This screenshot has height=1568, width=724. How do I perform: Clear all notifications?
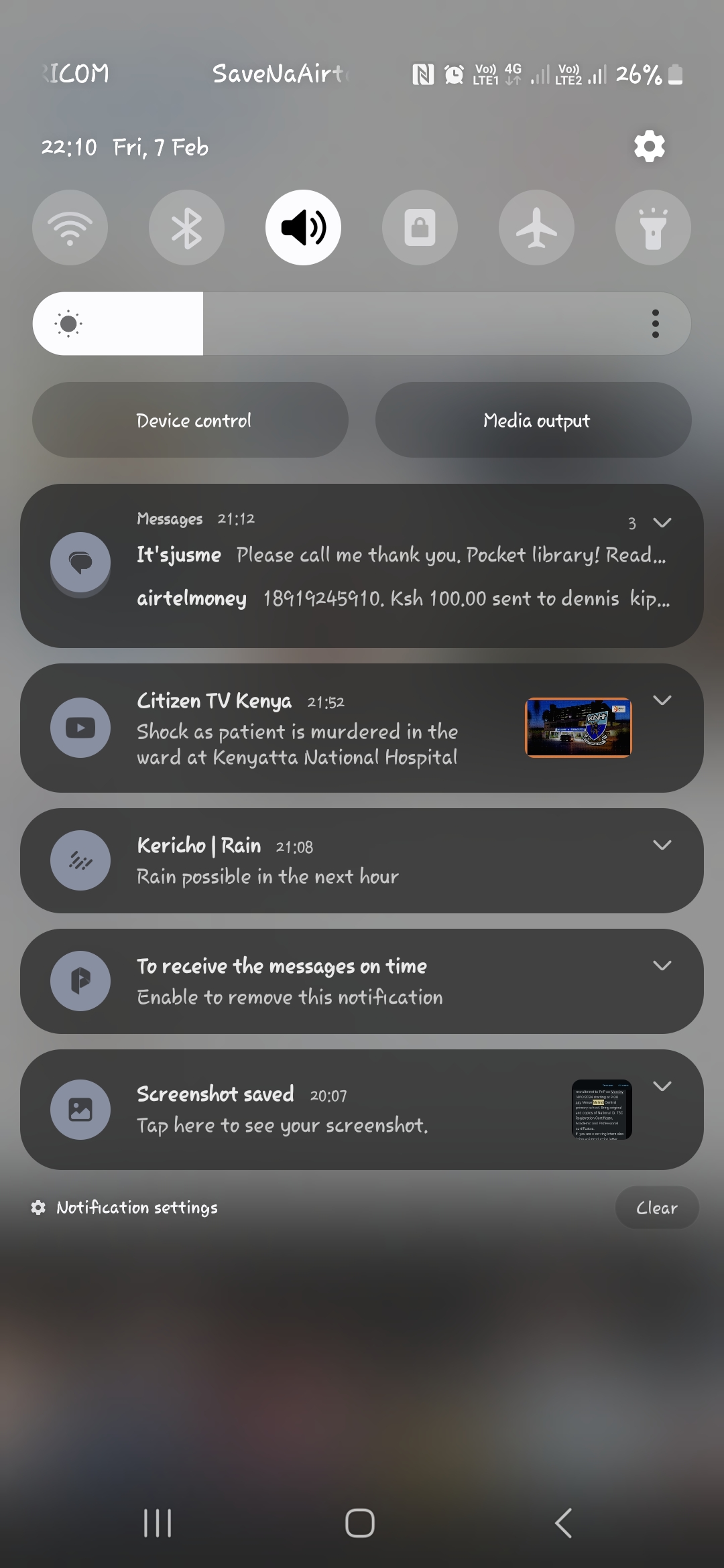point(657,1207)
